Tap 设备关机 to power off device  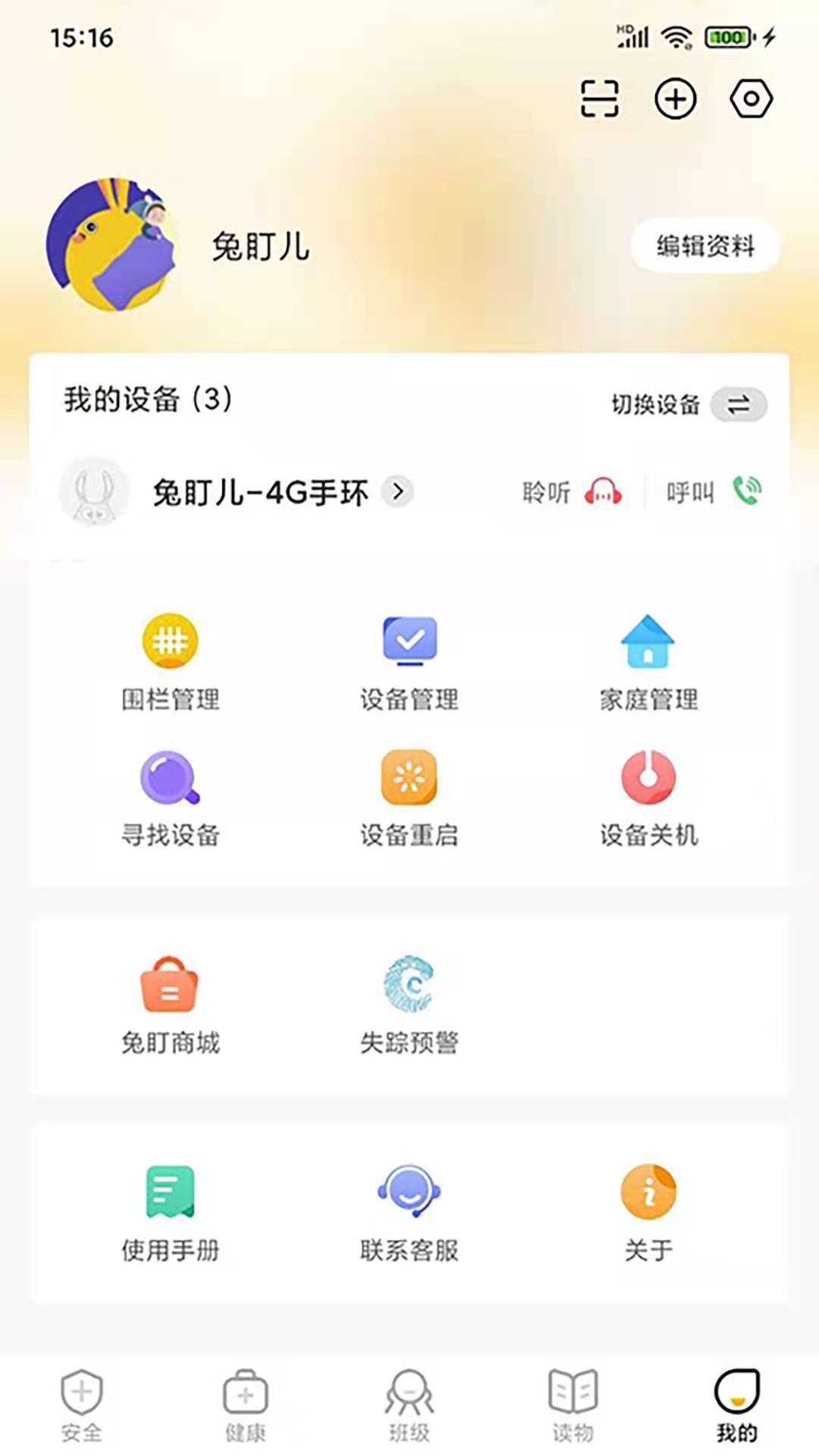[648, 796]
